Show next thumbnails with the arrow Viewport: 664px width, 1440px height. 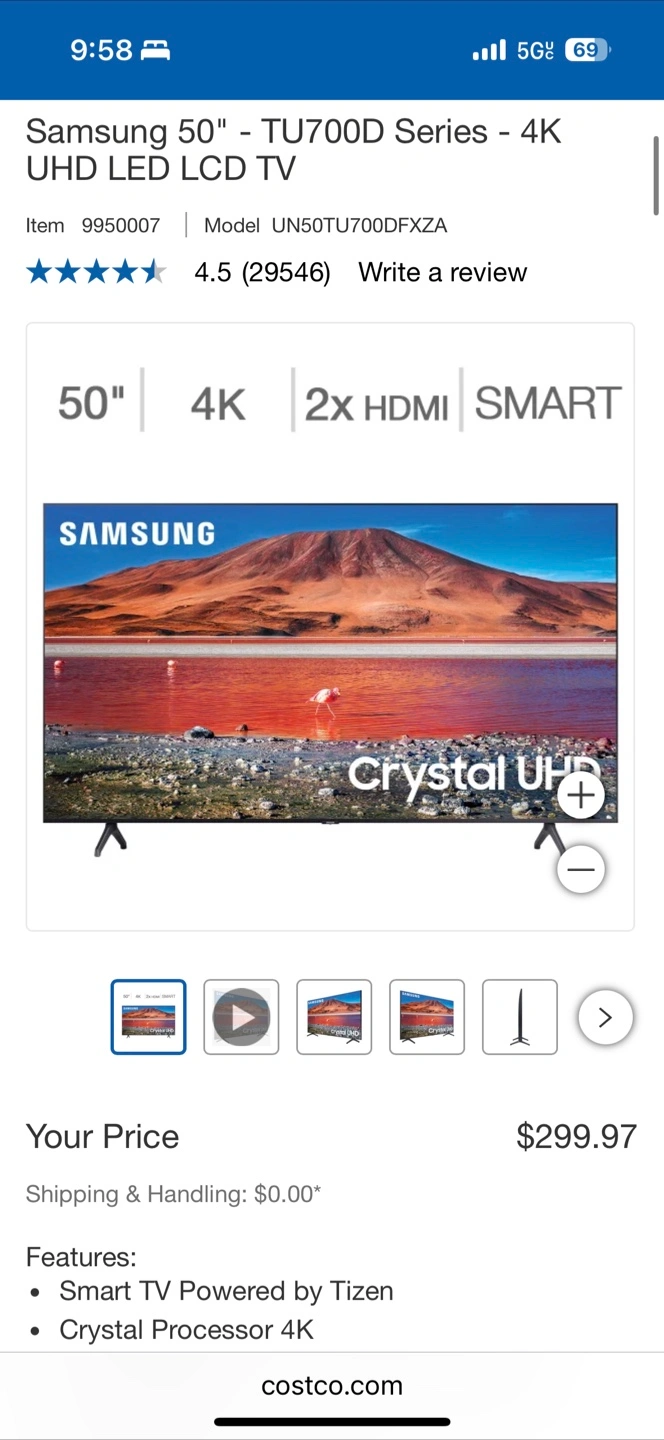pos(605,1017)
